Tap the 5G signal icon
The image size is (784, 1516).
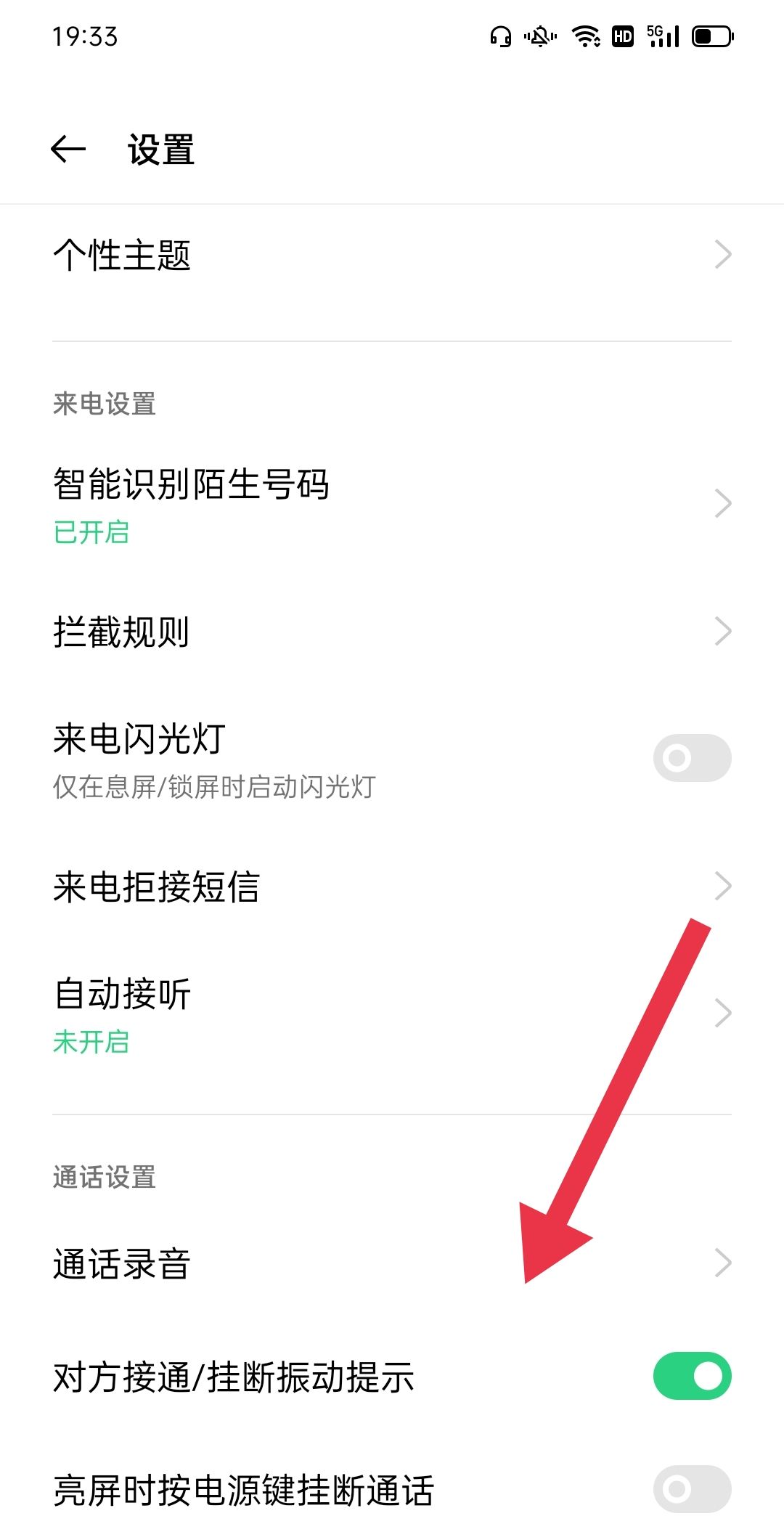tap(661, 35)
